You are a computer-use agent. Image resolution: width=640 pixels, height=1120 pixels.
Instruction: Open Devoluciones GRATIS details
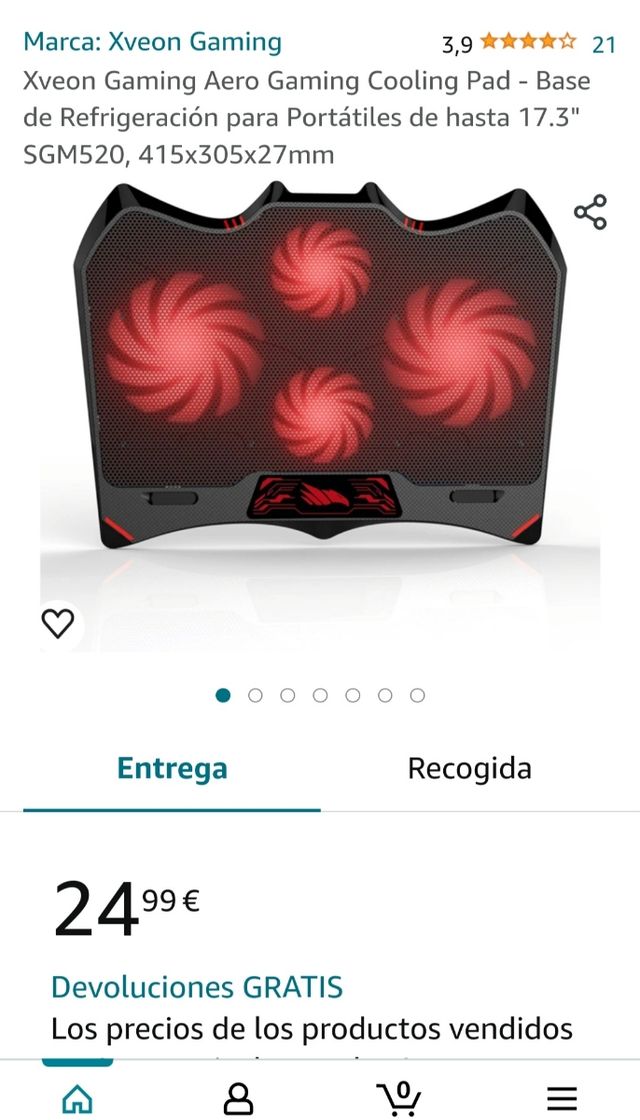click(197, 987)
